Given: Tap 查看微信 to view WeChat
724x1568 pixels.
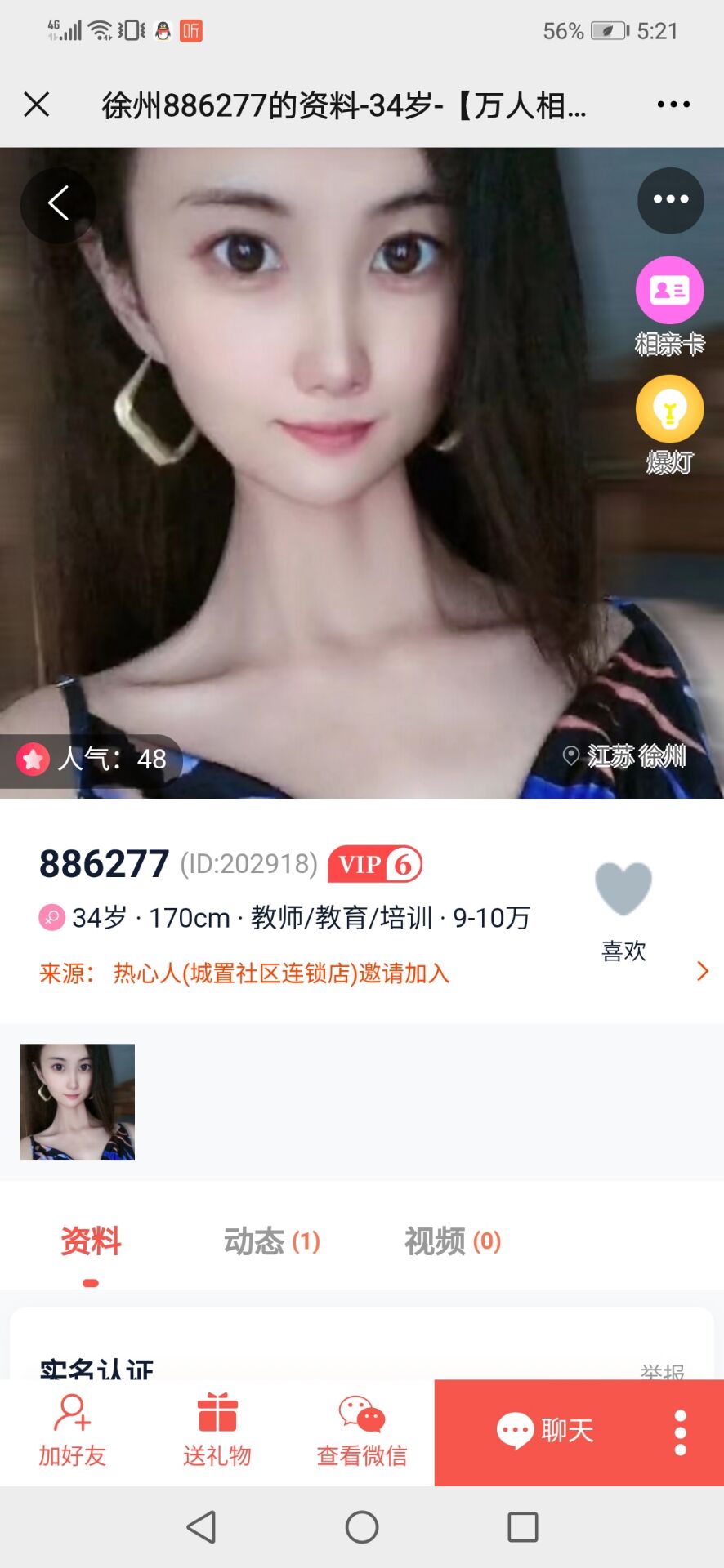Looking at the screenshot, I should click(x=361, y=1432).
